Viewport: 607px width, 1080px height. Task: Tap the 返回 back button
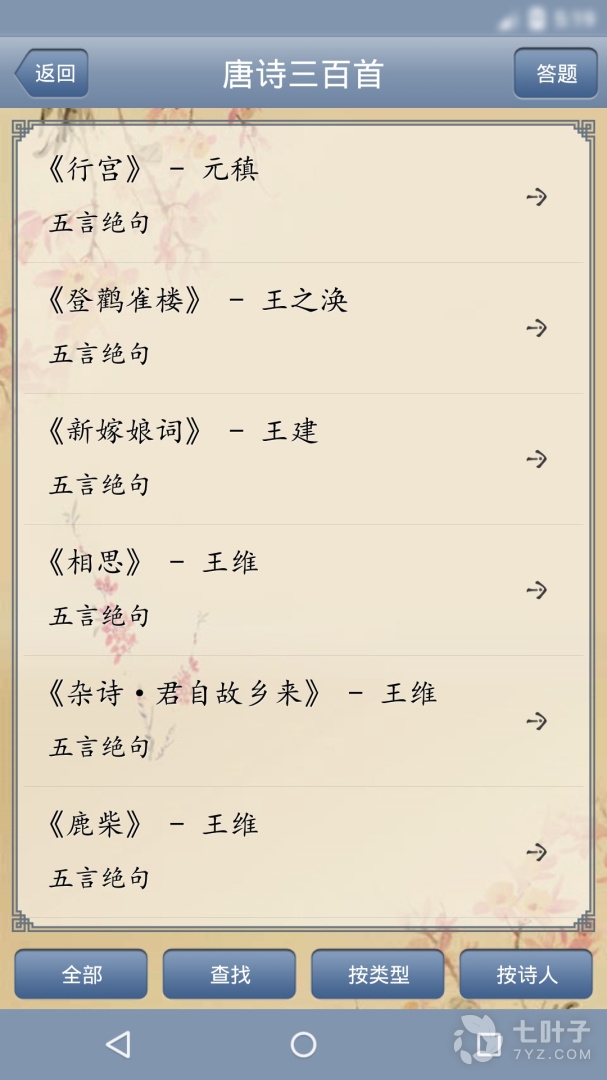point(52,73)
